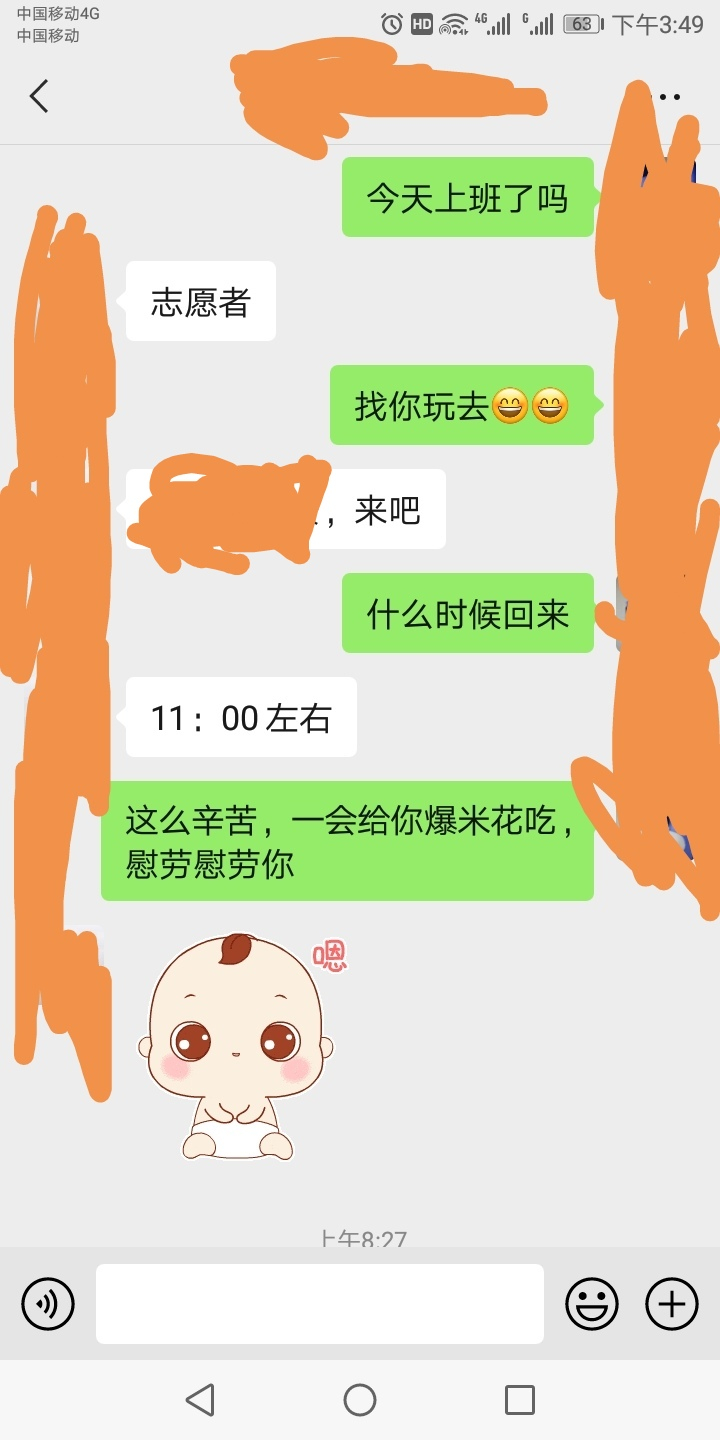The height and width of the screenshot is (1440, 720).
Task: Open the chat overflow menu
Action: 667,97
